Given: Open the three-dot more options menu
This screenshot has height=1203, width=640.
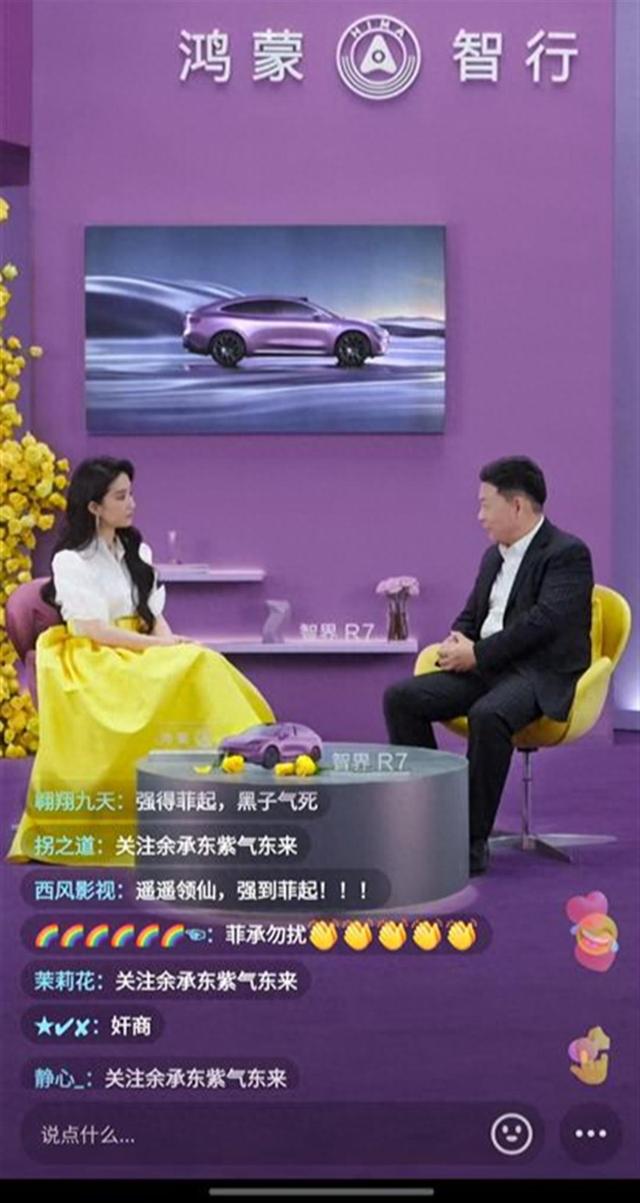Looking at the screenshot, I should coord(591,1134).
